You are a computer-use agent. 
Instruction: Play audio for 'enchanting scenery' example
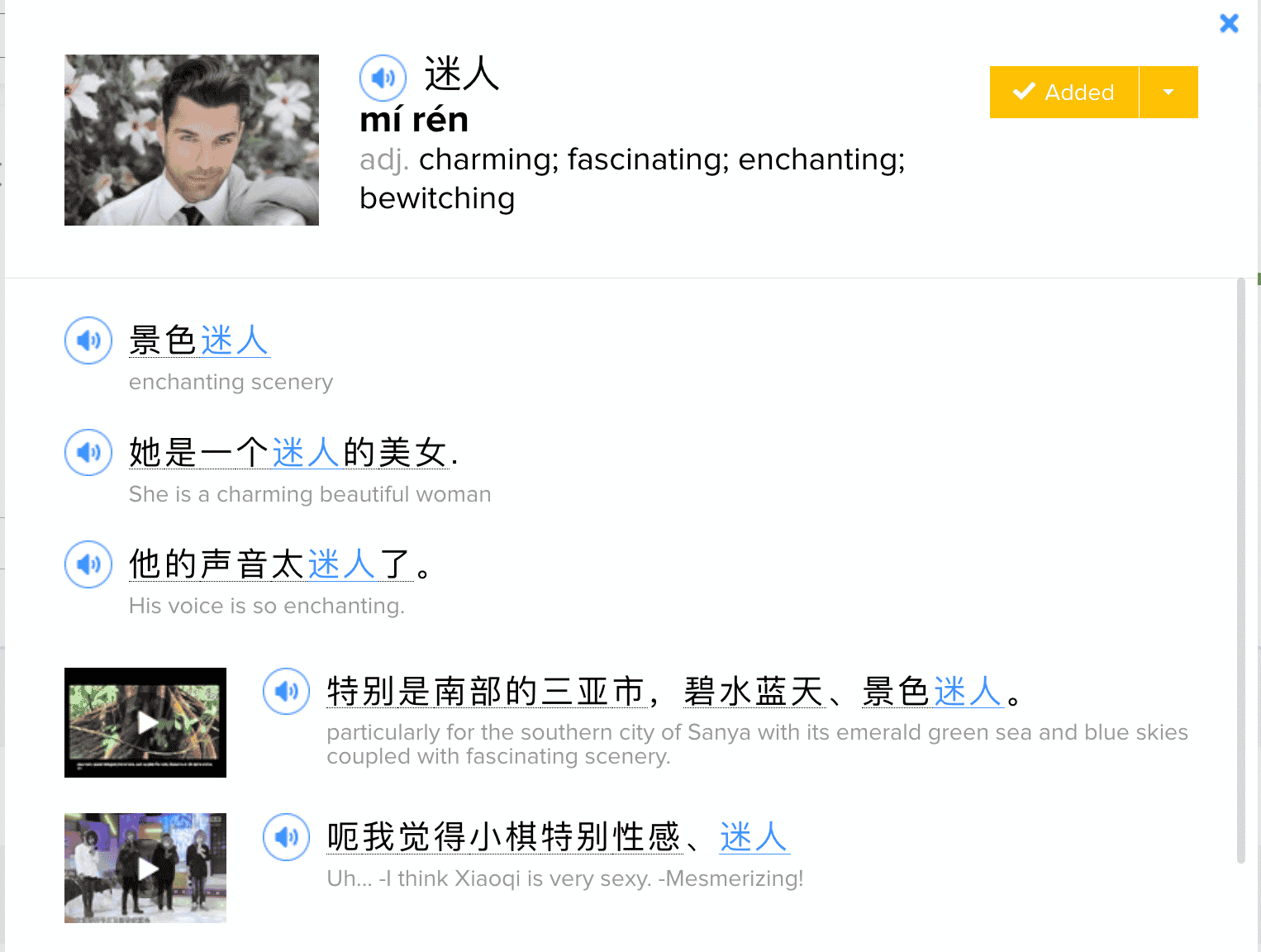pyautogui.click(x=88, y=340)
